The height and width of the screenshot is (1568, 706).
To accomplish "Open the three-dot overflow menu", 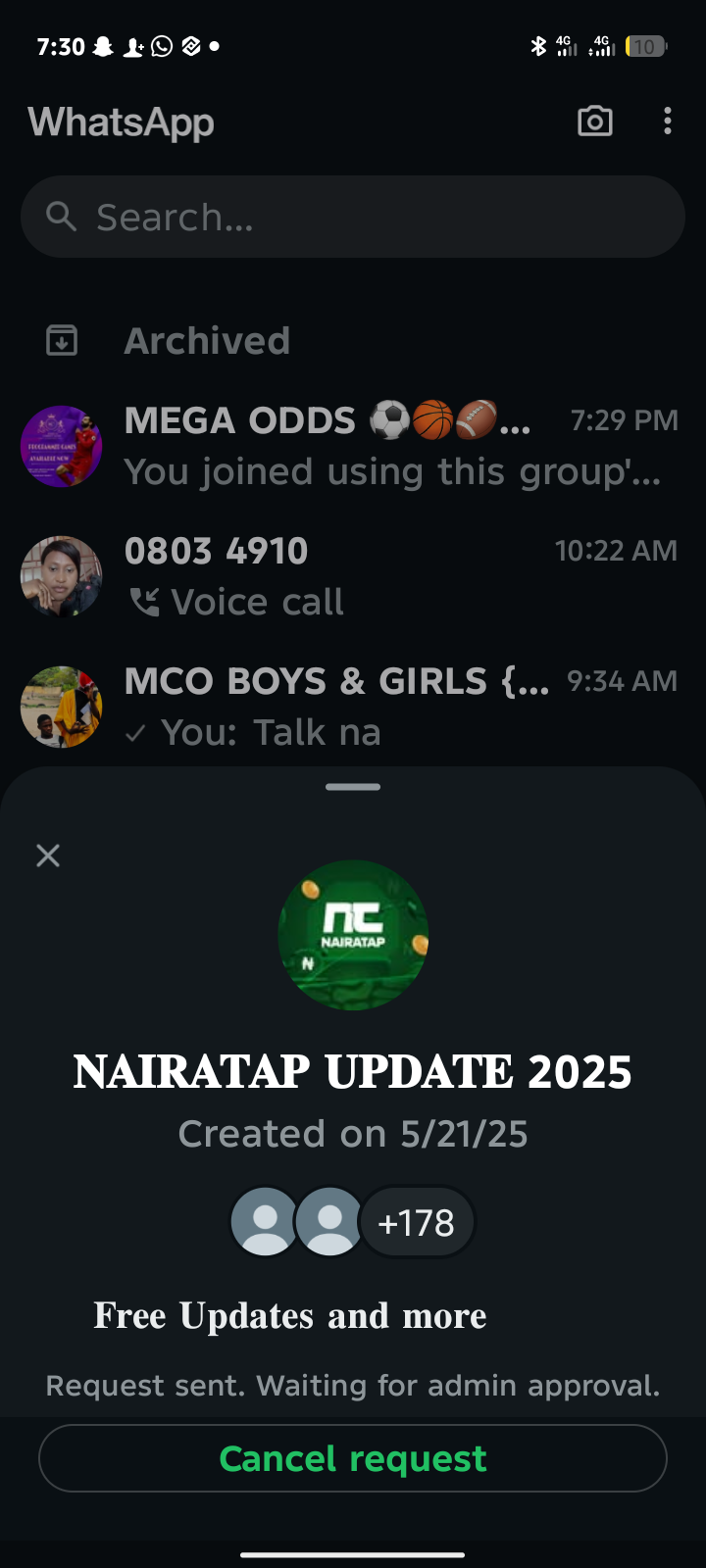I will coord(668,122).
